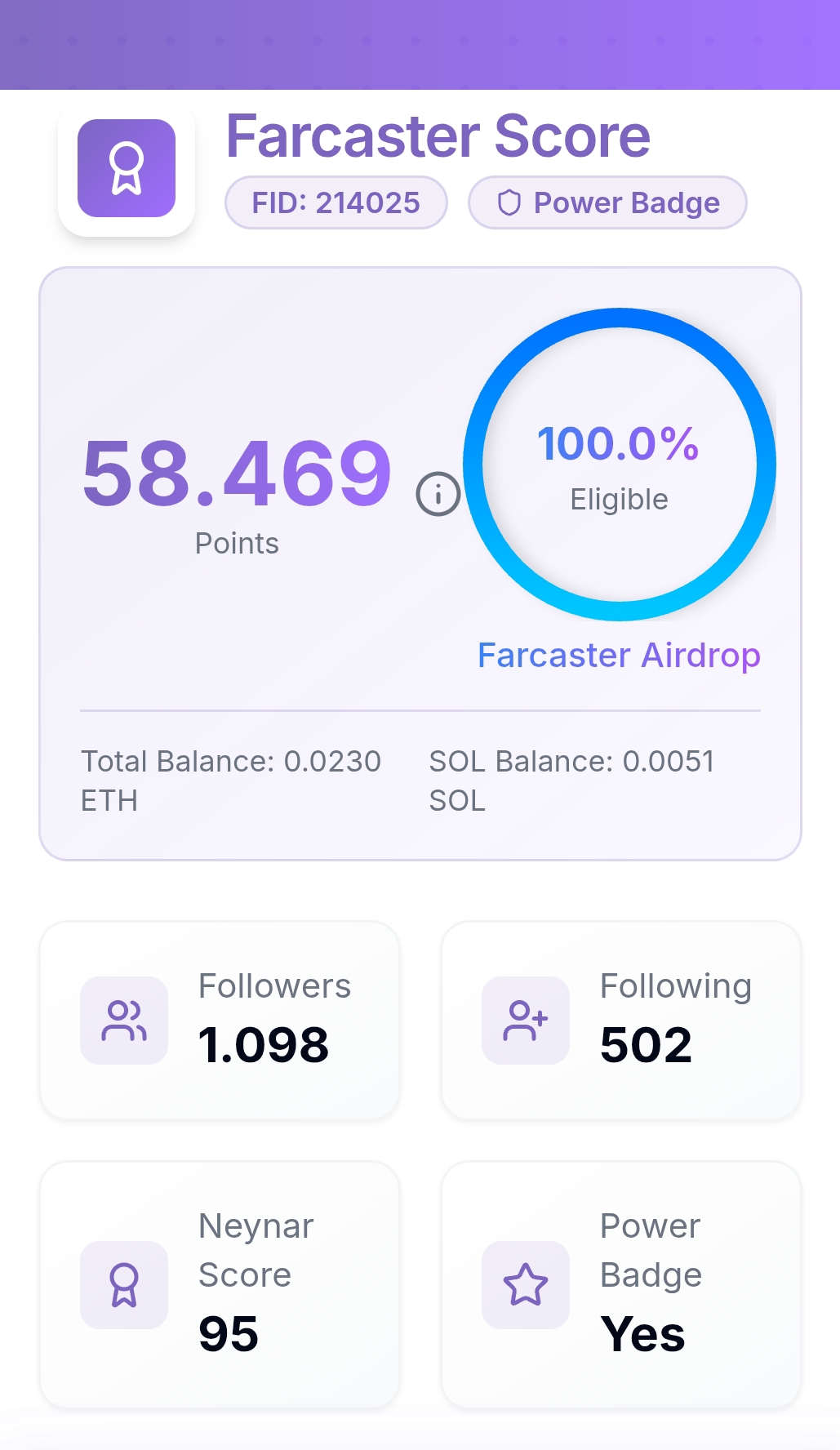Open the points info icon
This screenshot has width=840, height=1450.
[x=438, y=494]
